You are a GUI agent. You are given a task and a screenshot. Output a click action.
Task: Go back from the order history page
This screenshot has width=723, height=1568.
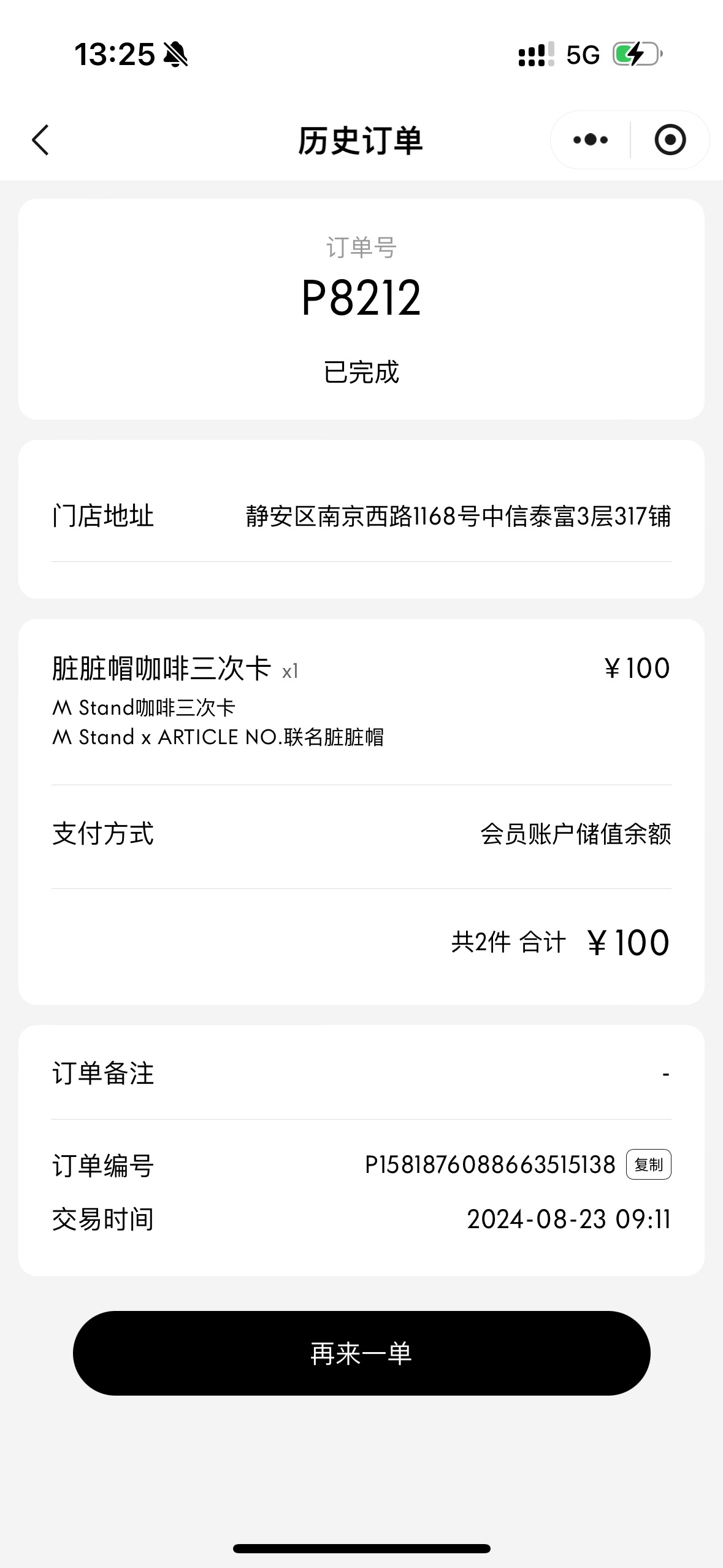(40, 140)
